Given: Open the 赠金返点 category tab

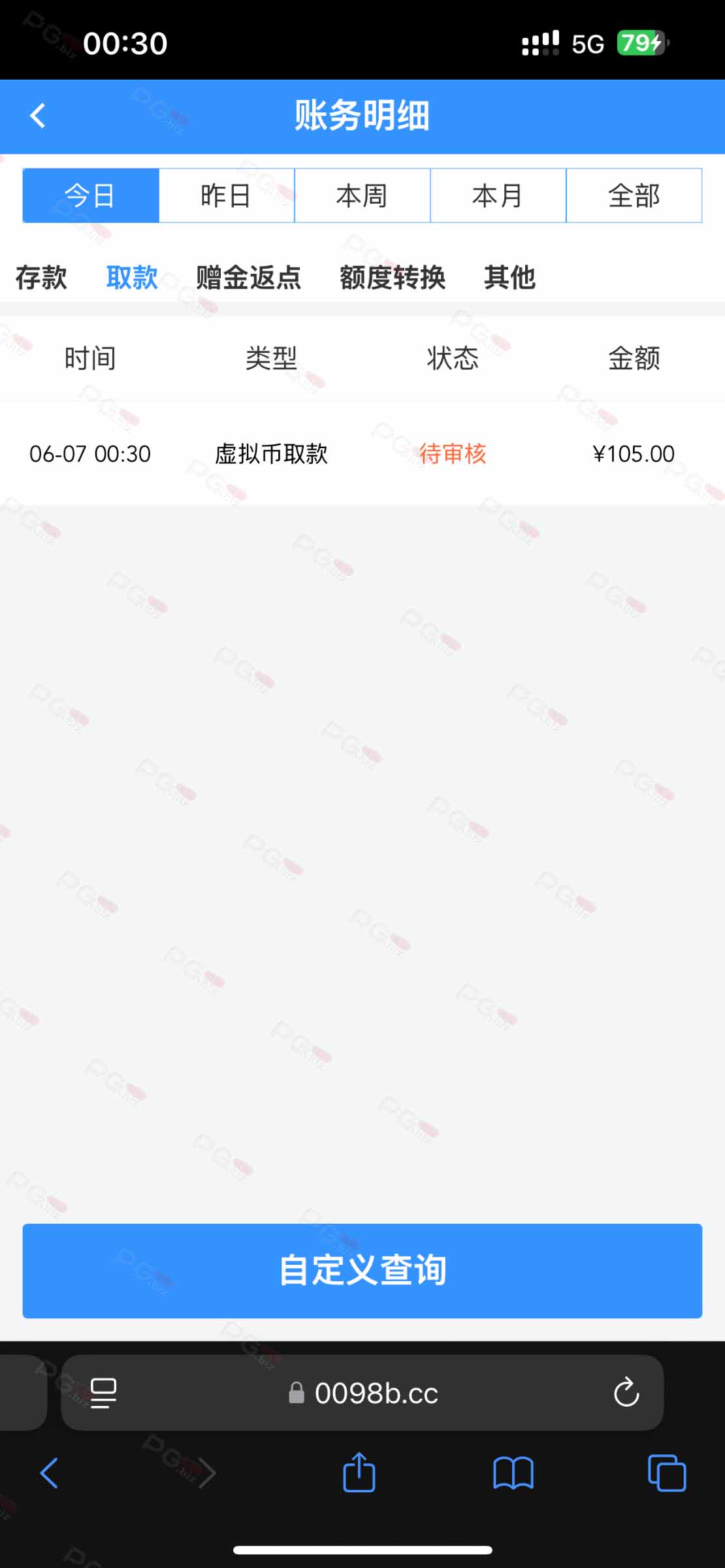Looking at the screenshot, I should (249, 278).
